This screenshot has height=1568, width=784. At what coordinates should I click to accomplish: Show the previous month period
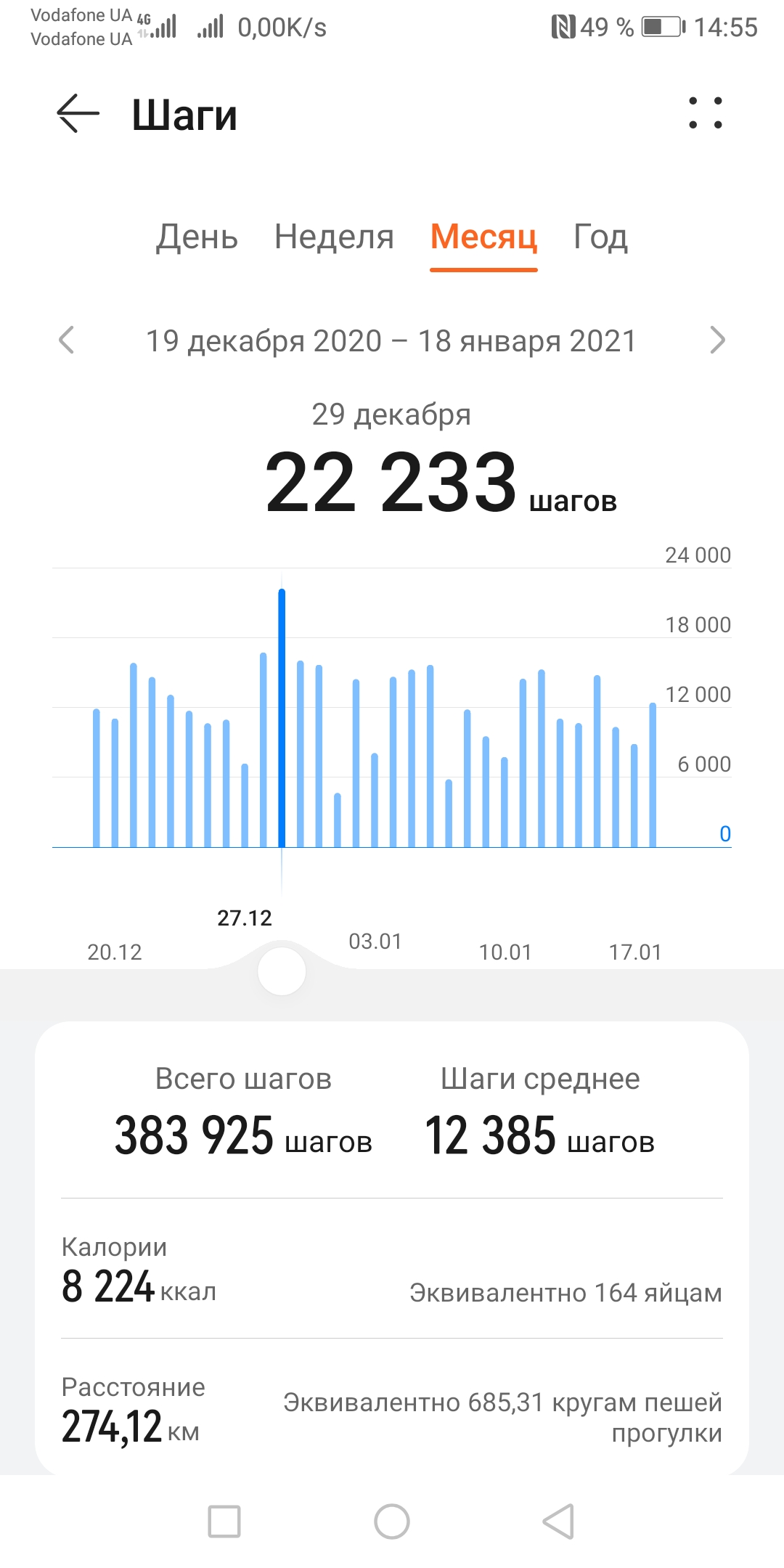coord(67,340)
